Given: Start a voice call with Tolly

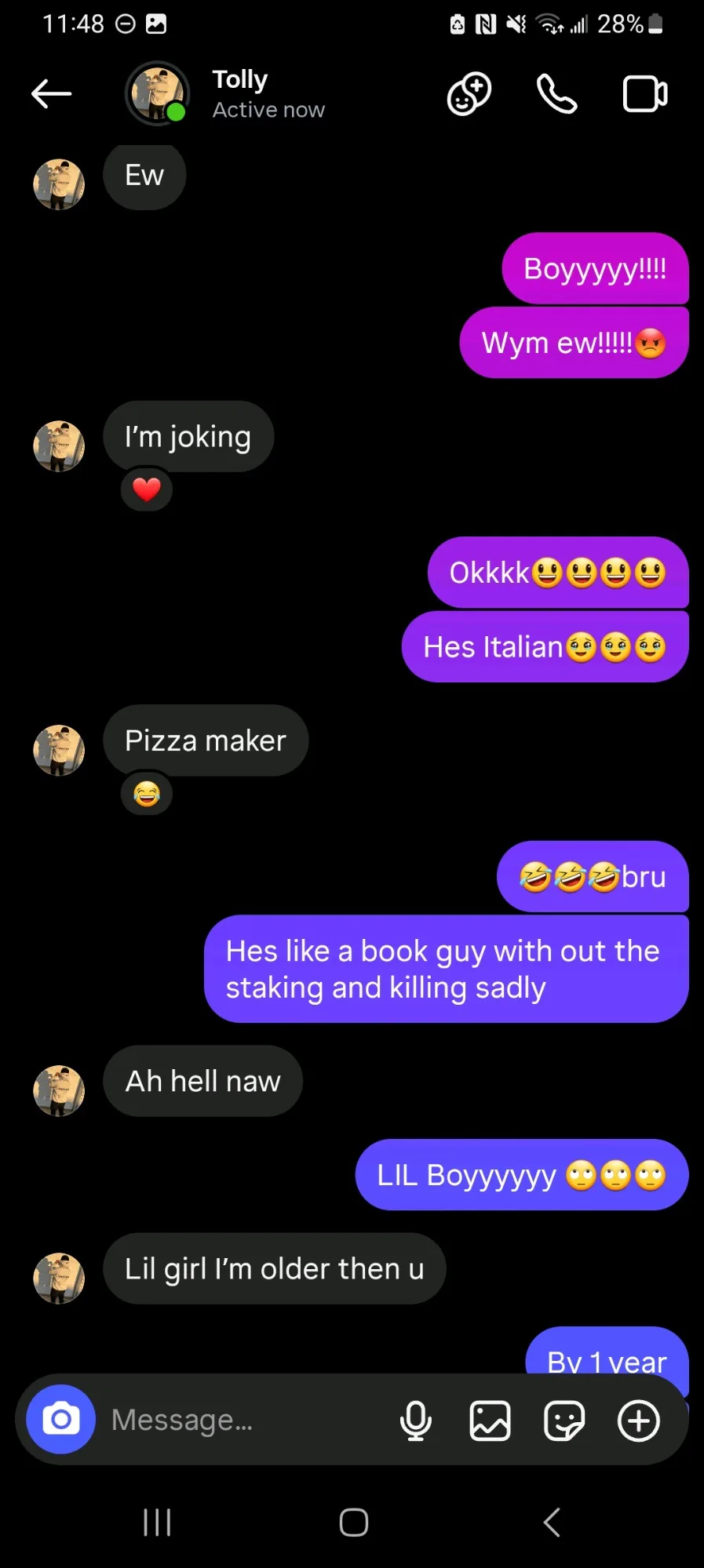Looking at the screenshot, I should pyautogui.click(x=557, y=94).
